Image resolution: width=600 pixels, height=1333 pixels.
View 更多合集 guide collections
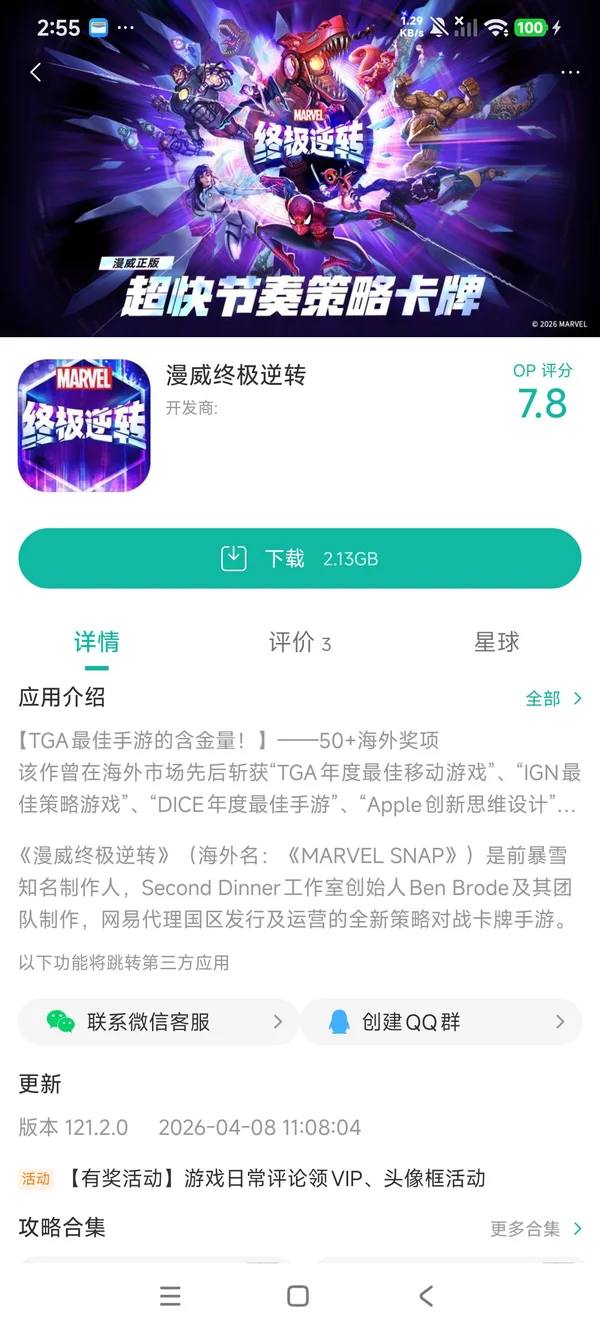536,1228
